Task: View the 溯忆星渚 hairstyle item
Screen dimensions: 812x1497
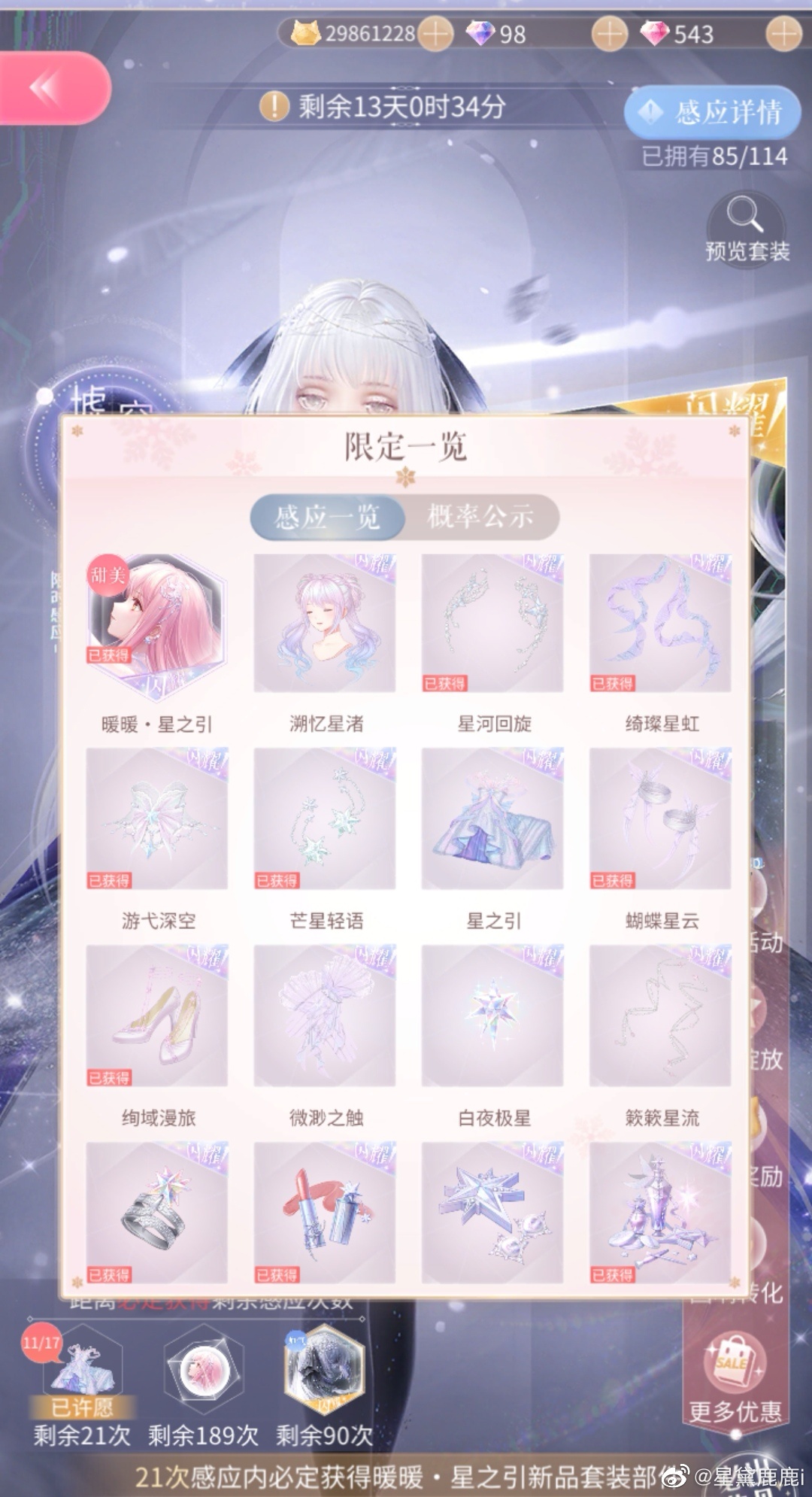Action: coord(325,623)
